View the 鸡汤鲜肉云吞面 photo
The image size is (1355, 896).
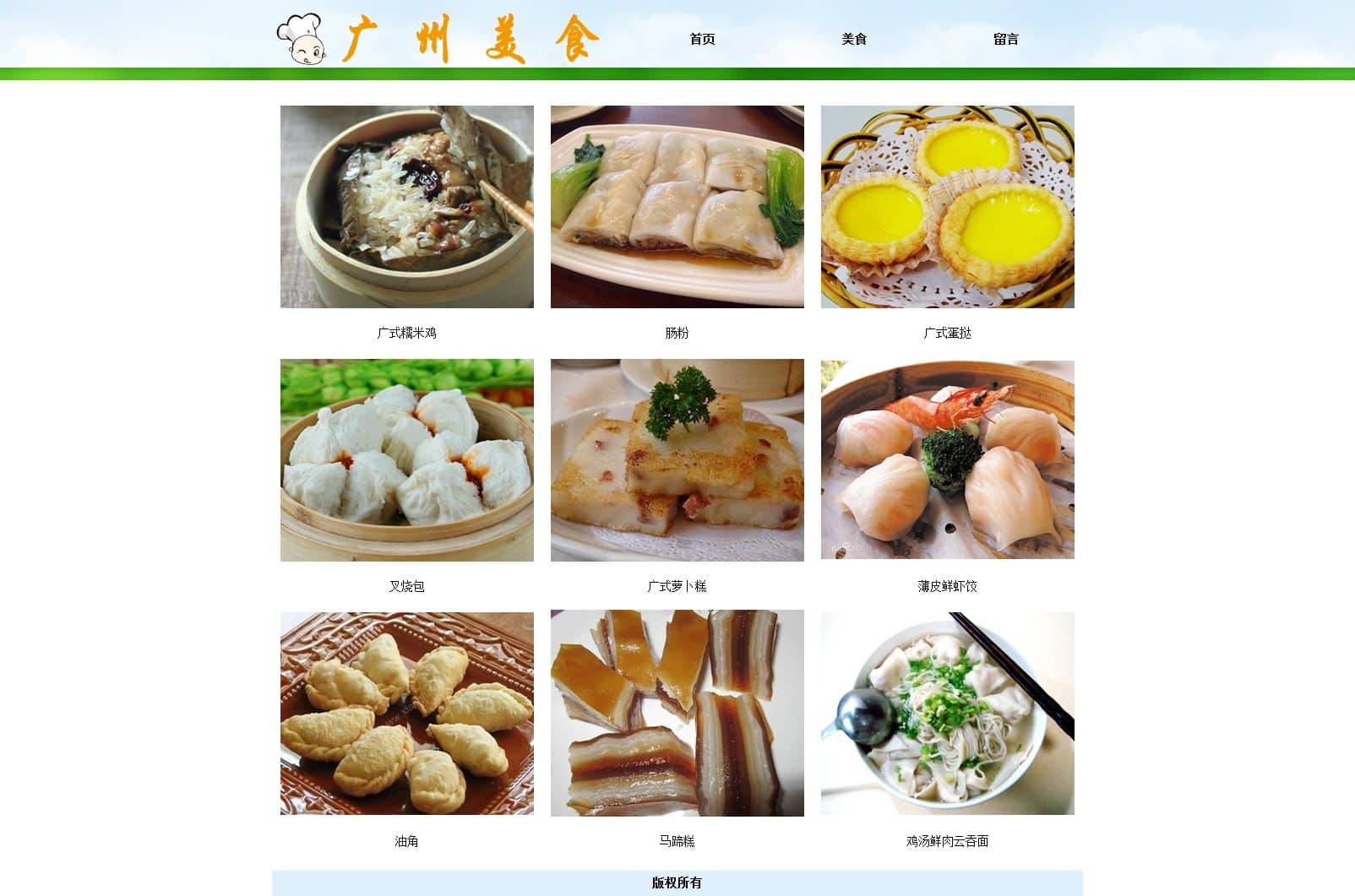click(948, 714)
